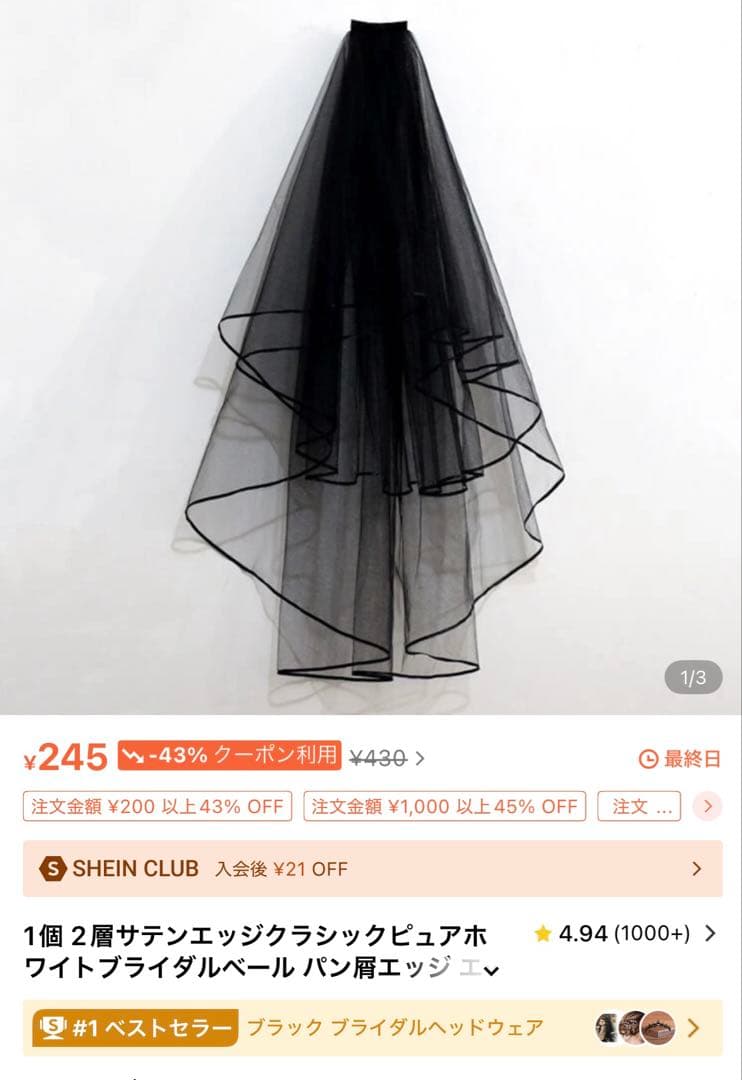Screen dimensions: 742x1080
Task: Expand the full product title
Action: pos(490,969)
